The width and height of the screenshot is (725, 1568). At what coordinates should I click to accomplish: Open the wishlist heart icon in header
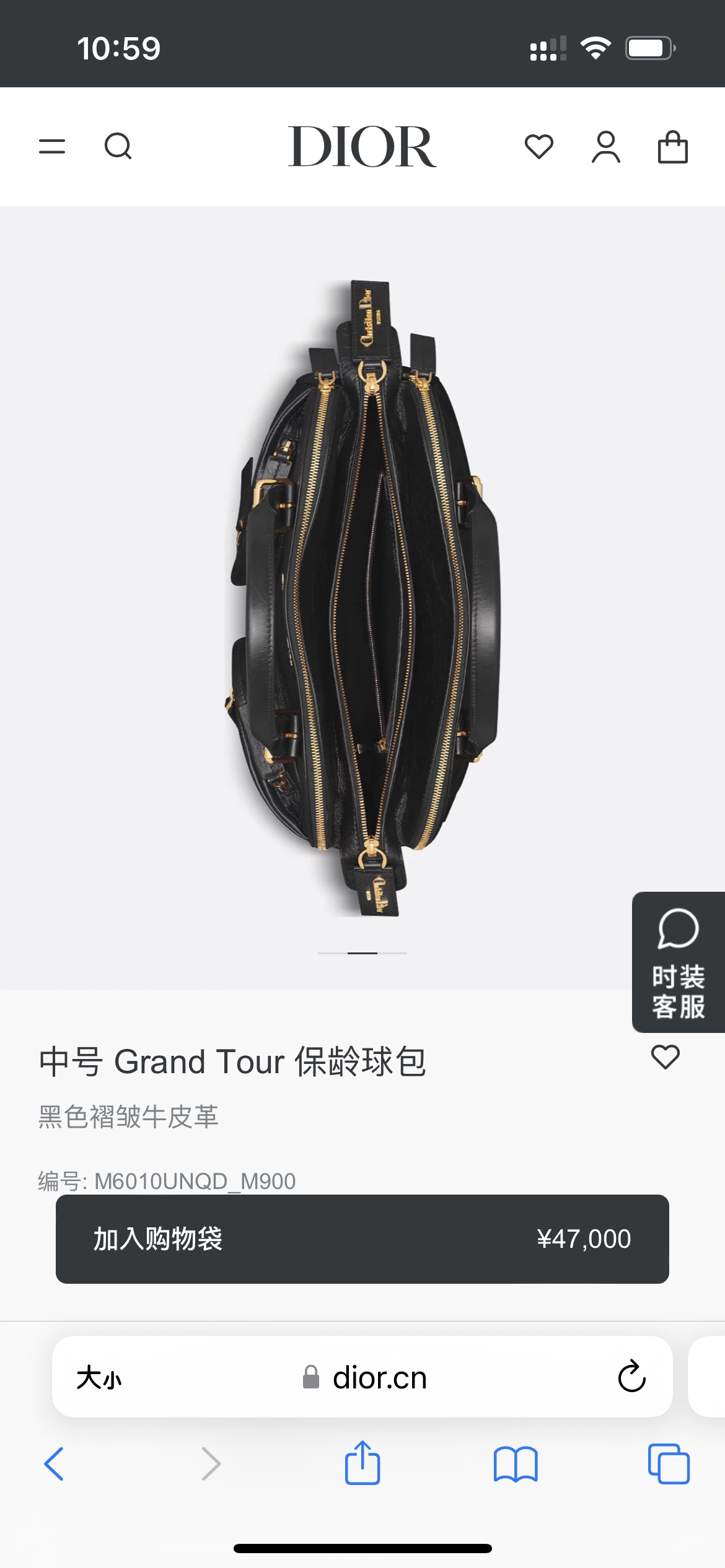tap(538, 147)
